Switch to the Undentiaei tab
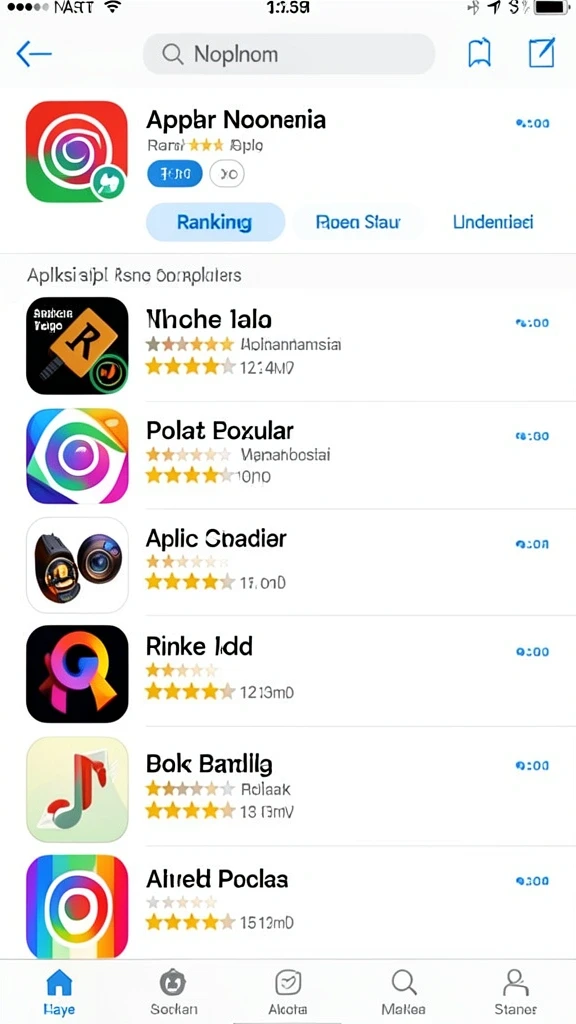The width and height of the screenshot is (576, 1024). [493, 222]
